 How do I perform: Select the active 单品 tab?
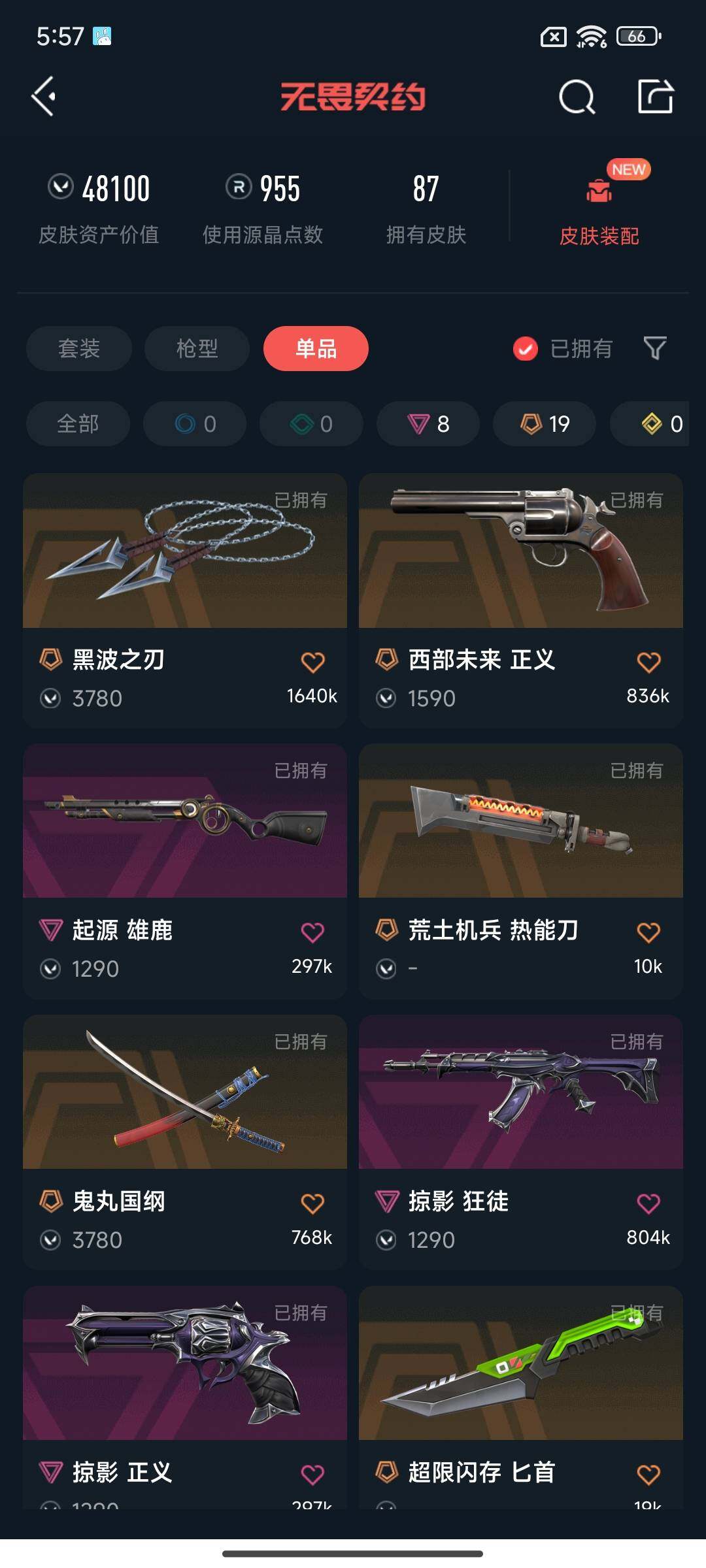coord(315,349)
